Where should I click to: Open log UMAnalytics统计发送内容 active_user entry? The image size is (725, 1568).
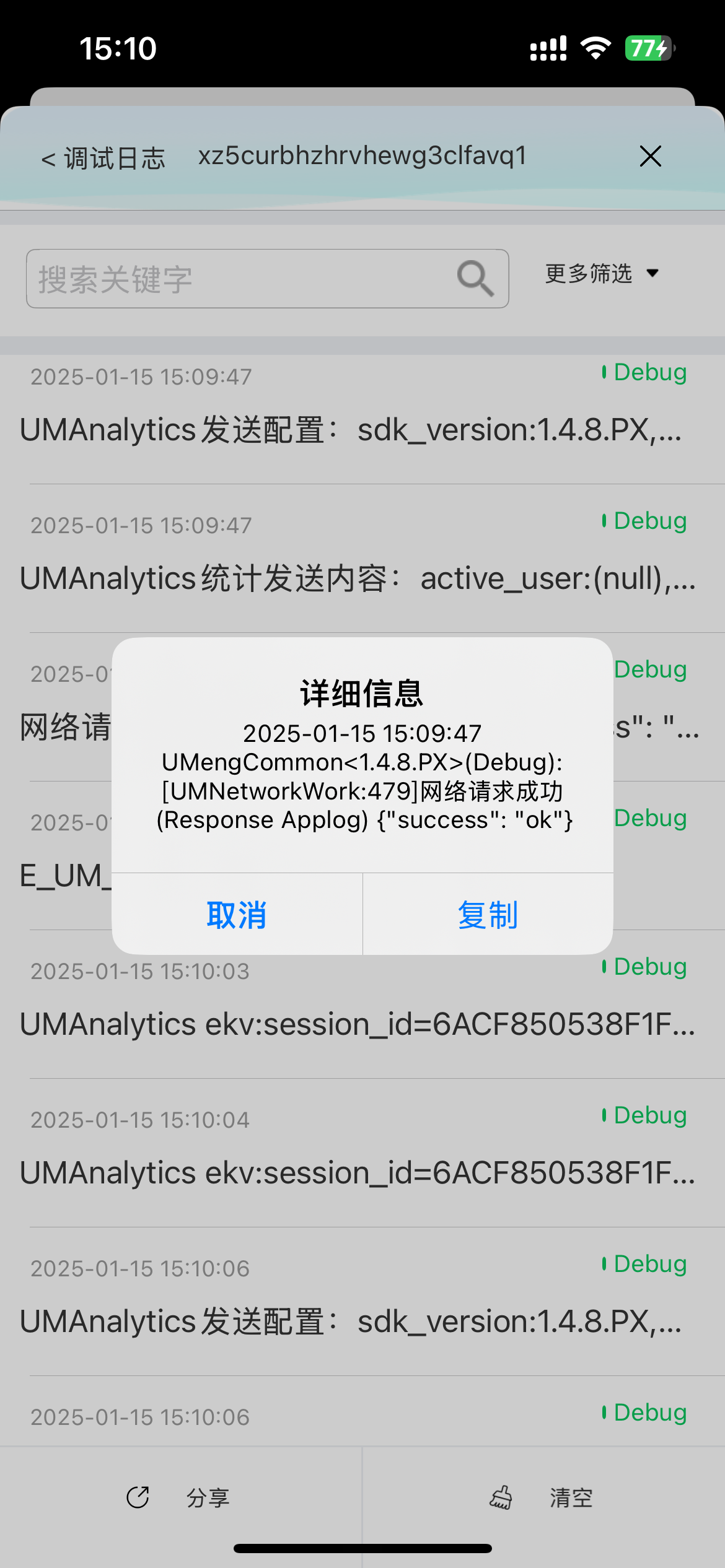(357, 578)
